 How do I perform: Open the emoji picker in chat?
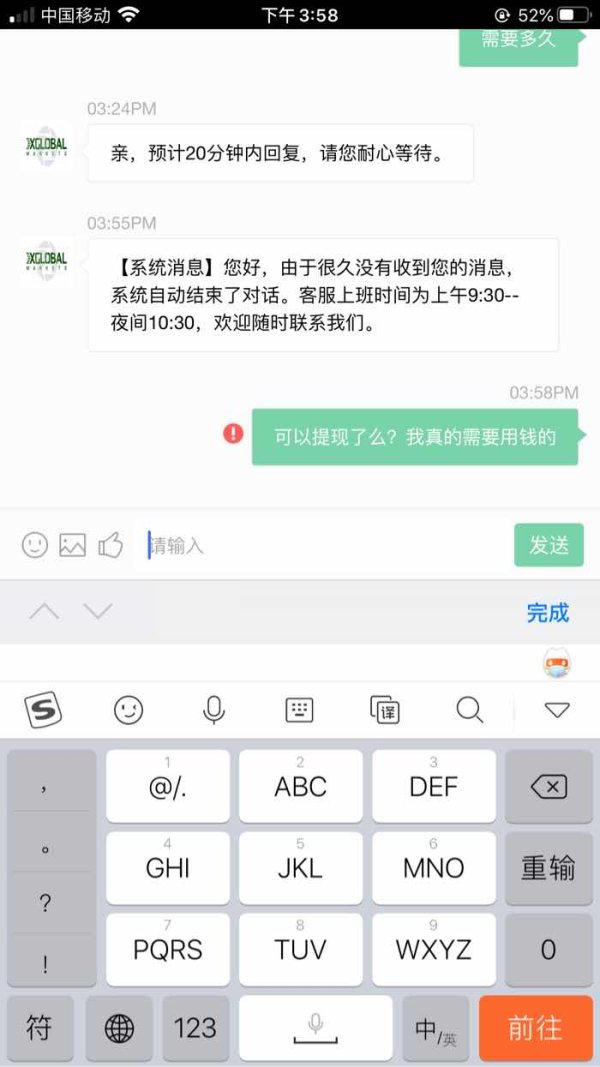tap(35, 545)
